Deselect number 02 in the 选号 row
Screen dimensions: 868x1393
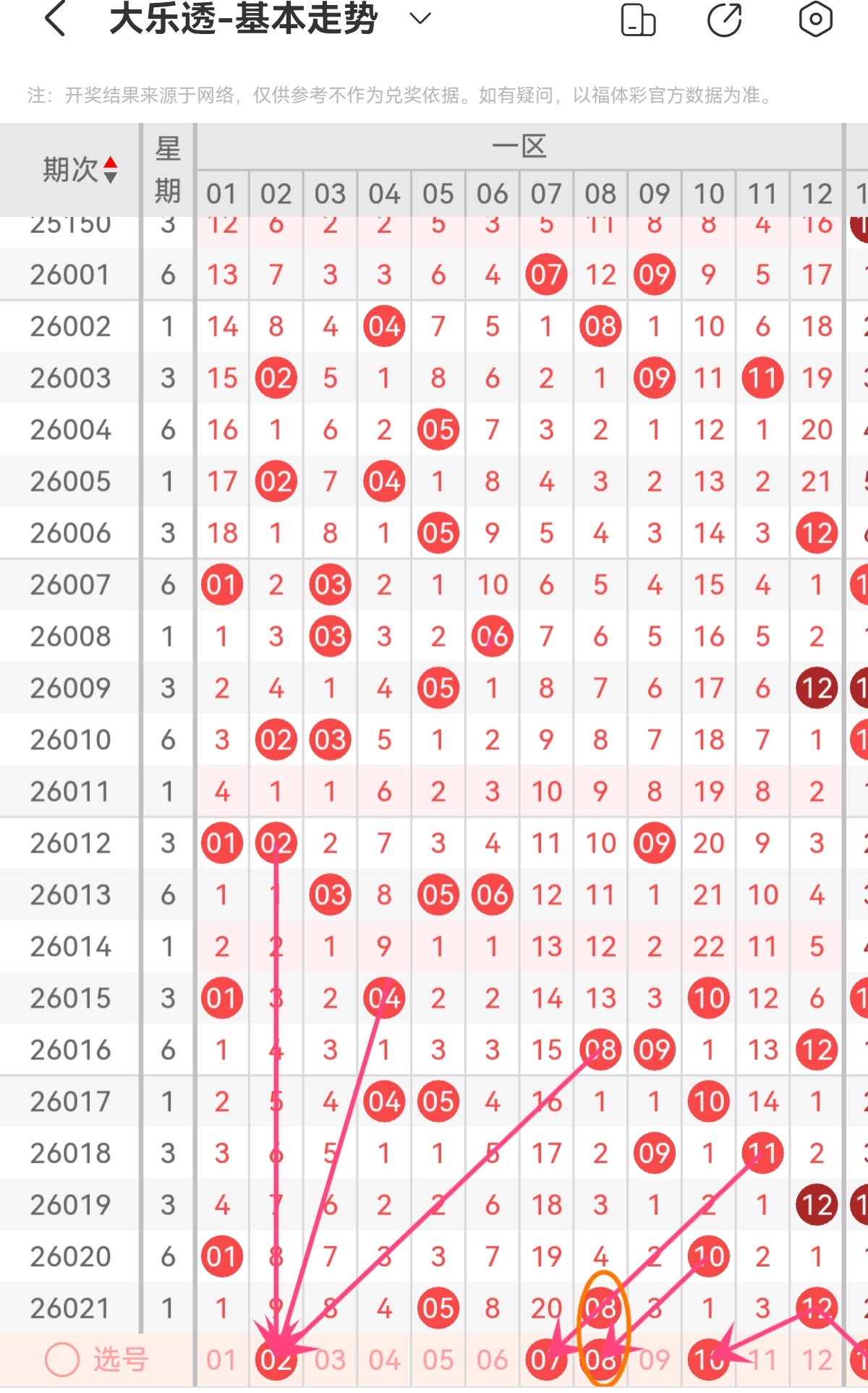276,1360
